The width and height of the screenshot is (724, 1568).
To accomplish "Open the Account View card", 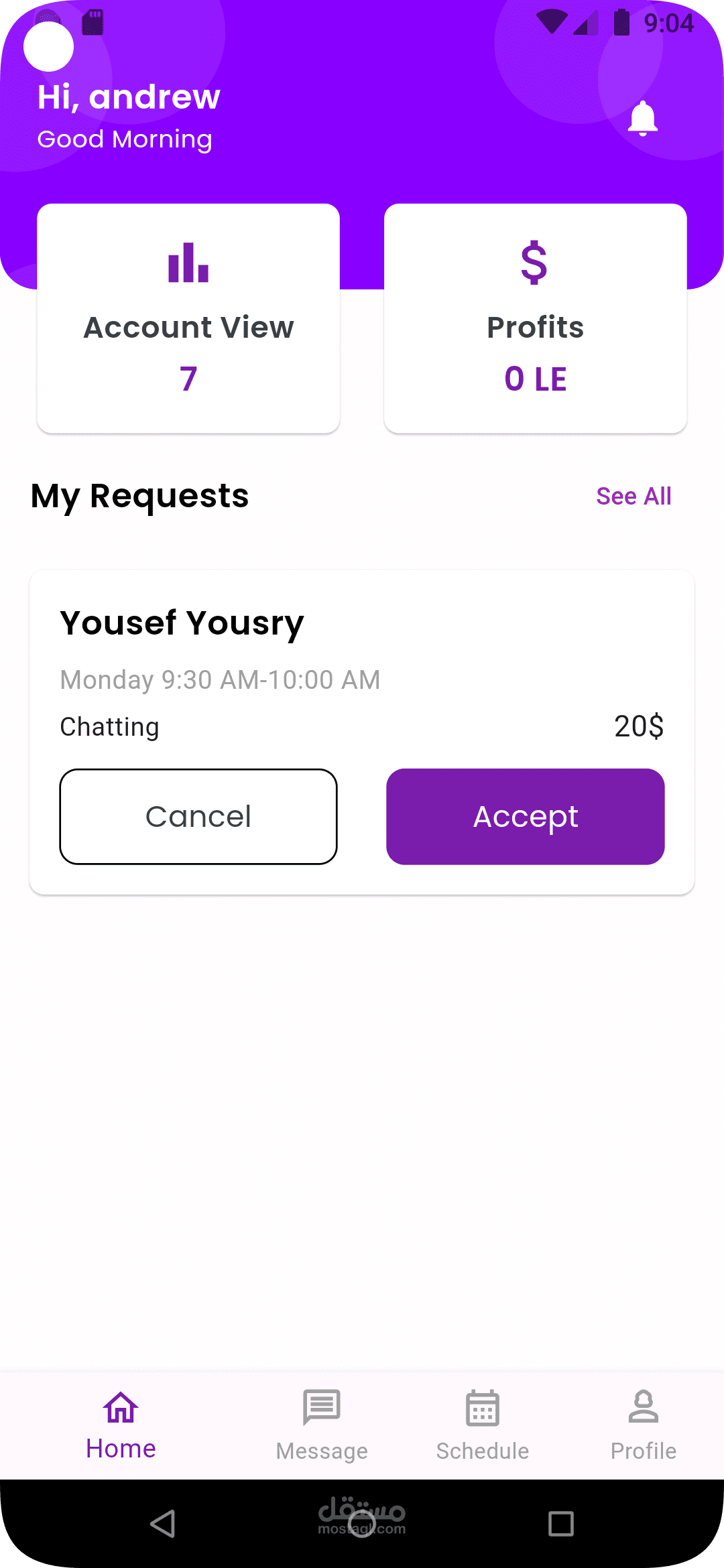I will click(188, 318).
